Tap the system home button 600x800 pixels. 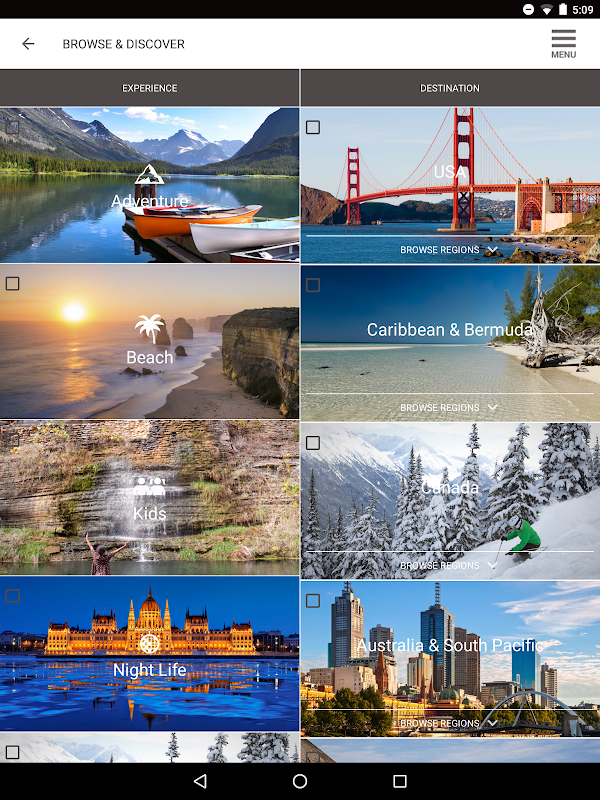coord(300,781)
